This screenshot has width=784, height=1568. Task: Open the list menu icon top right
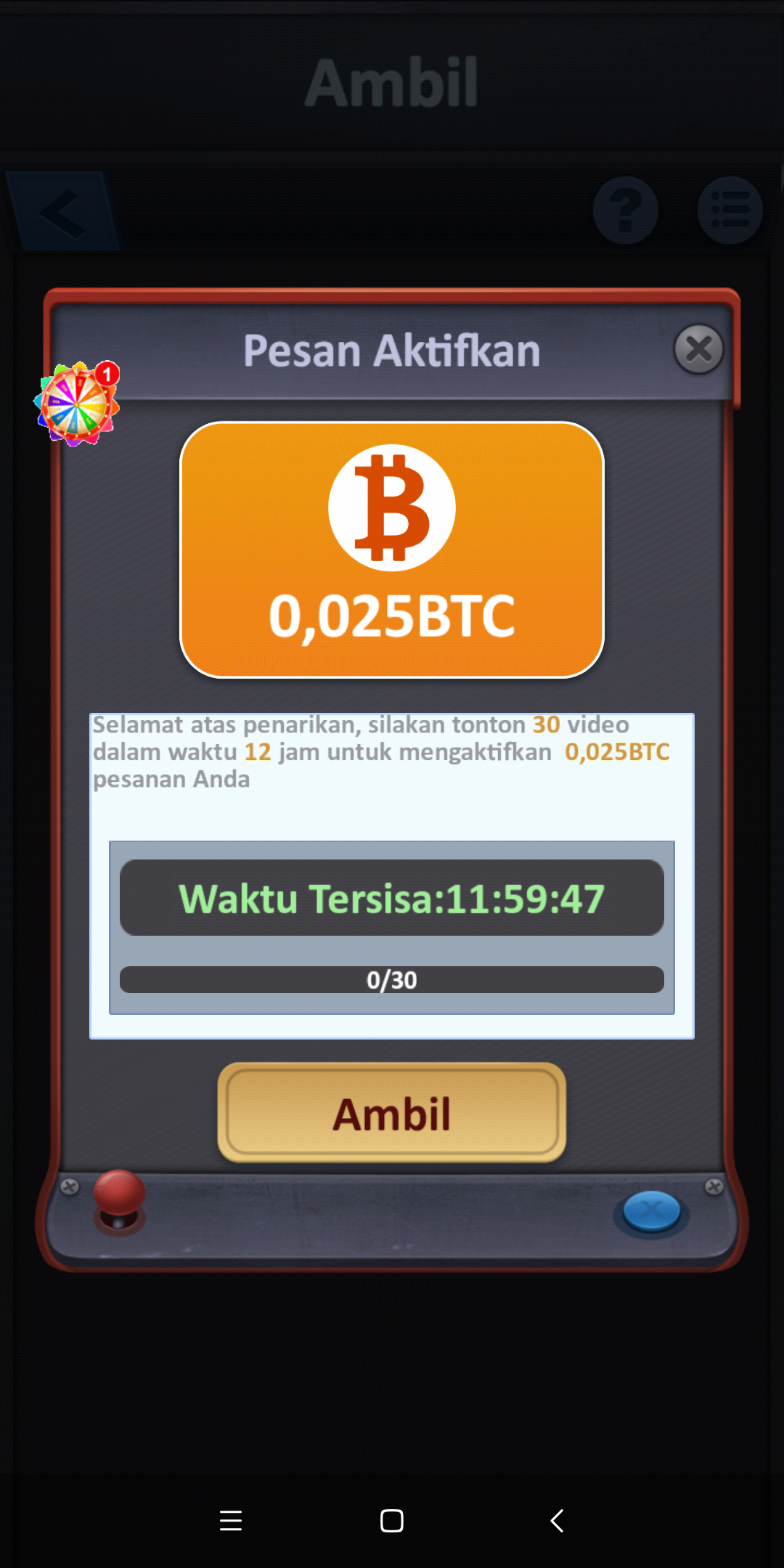pyautogui.click(x=731, y=210)
